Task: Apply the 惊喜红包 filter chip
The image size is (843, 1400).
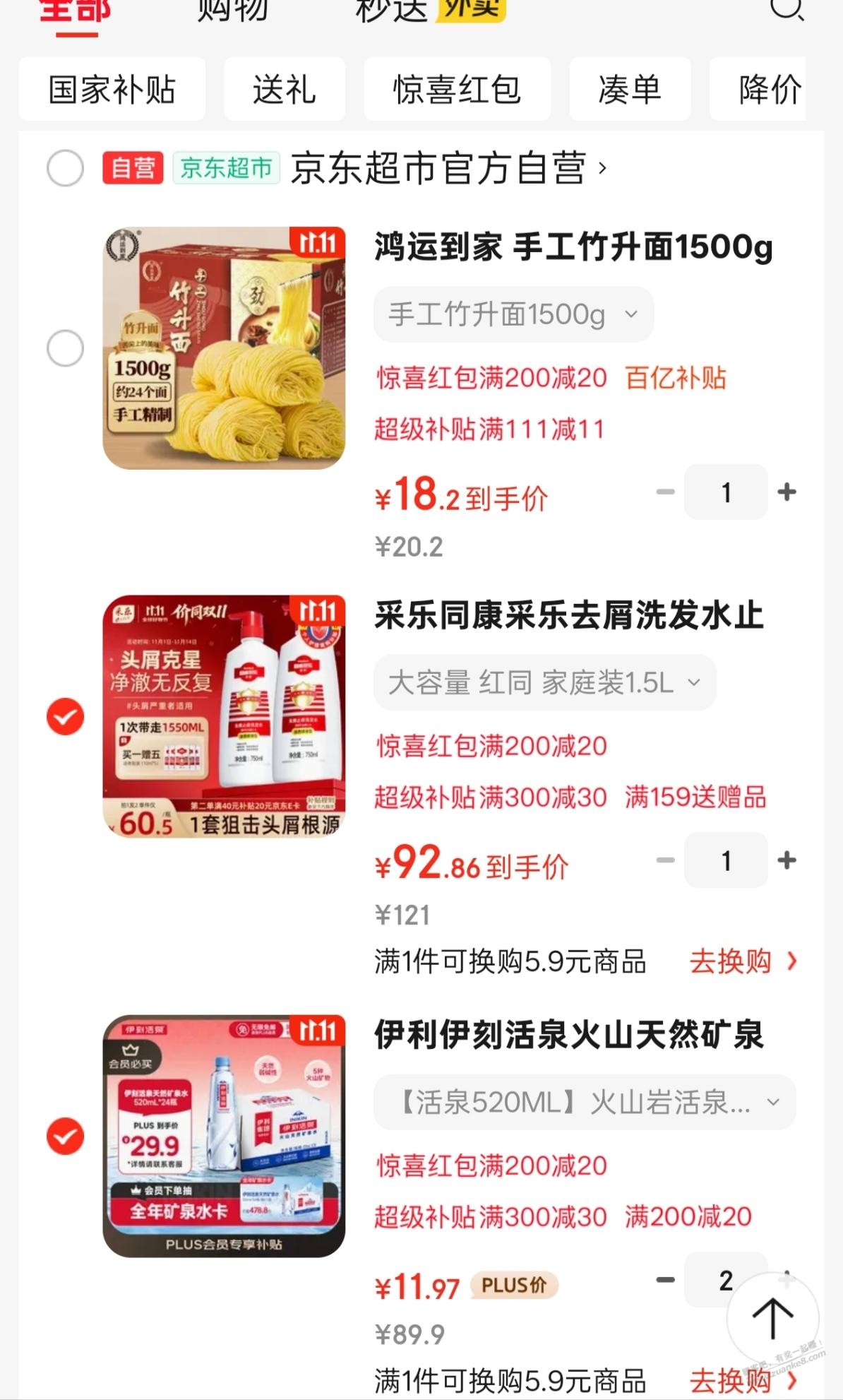Action: (x=457, y=90)
